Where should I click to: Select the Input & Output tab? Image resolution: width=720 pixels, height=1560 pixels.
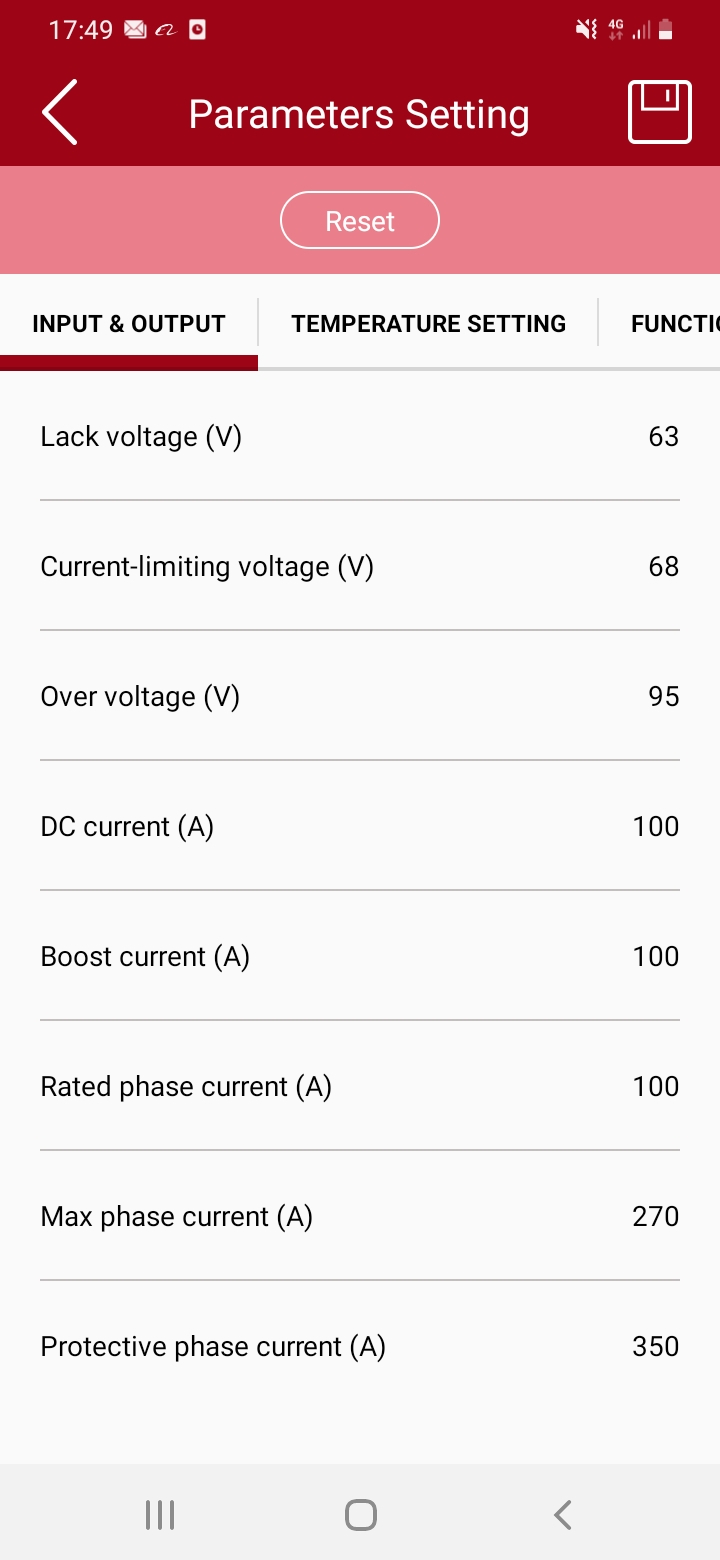pyautogui.click(x=129, y=324)
